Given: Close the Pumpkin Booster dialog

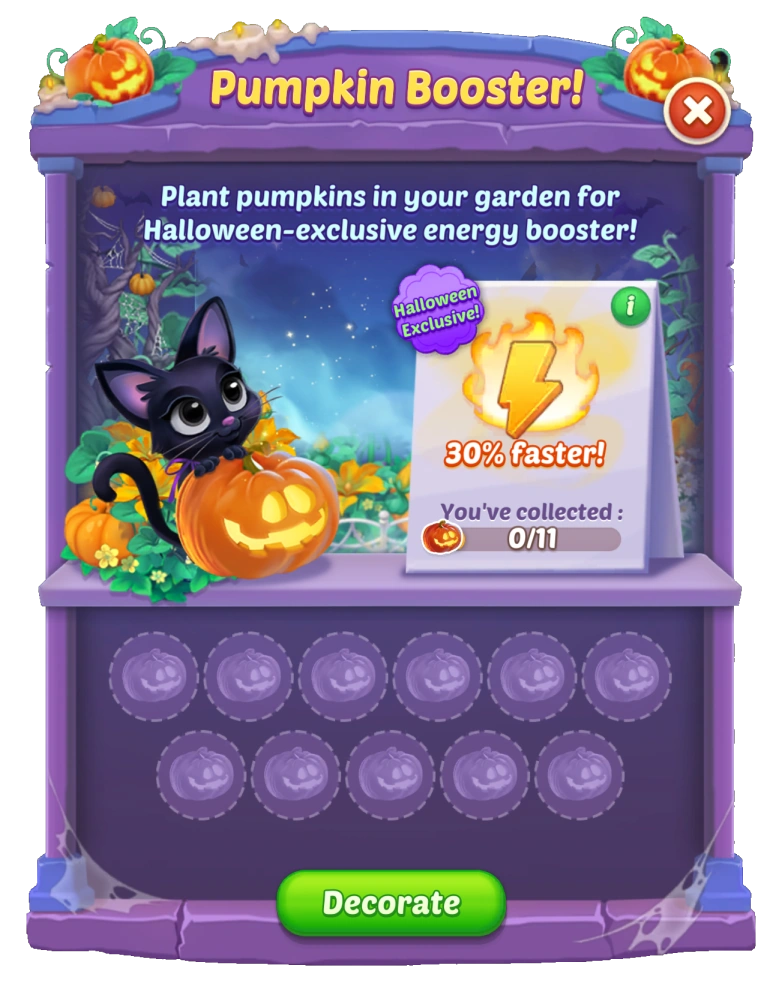Looking at the screenshot, I should point(696,112).
